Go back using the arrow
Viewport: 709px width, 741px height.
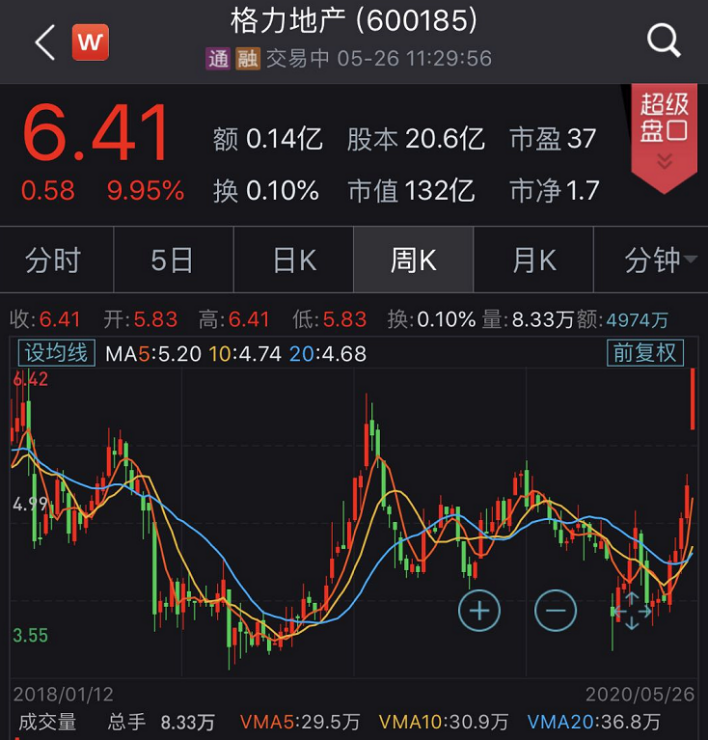(44, 42)
